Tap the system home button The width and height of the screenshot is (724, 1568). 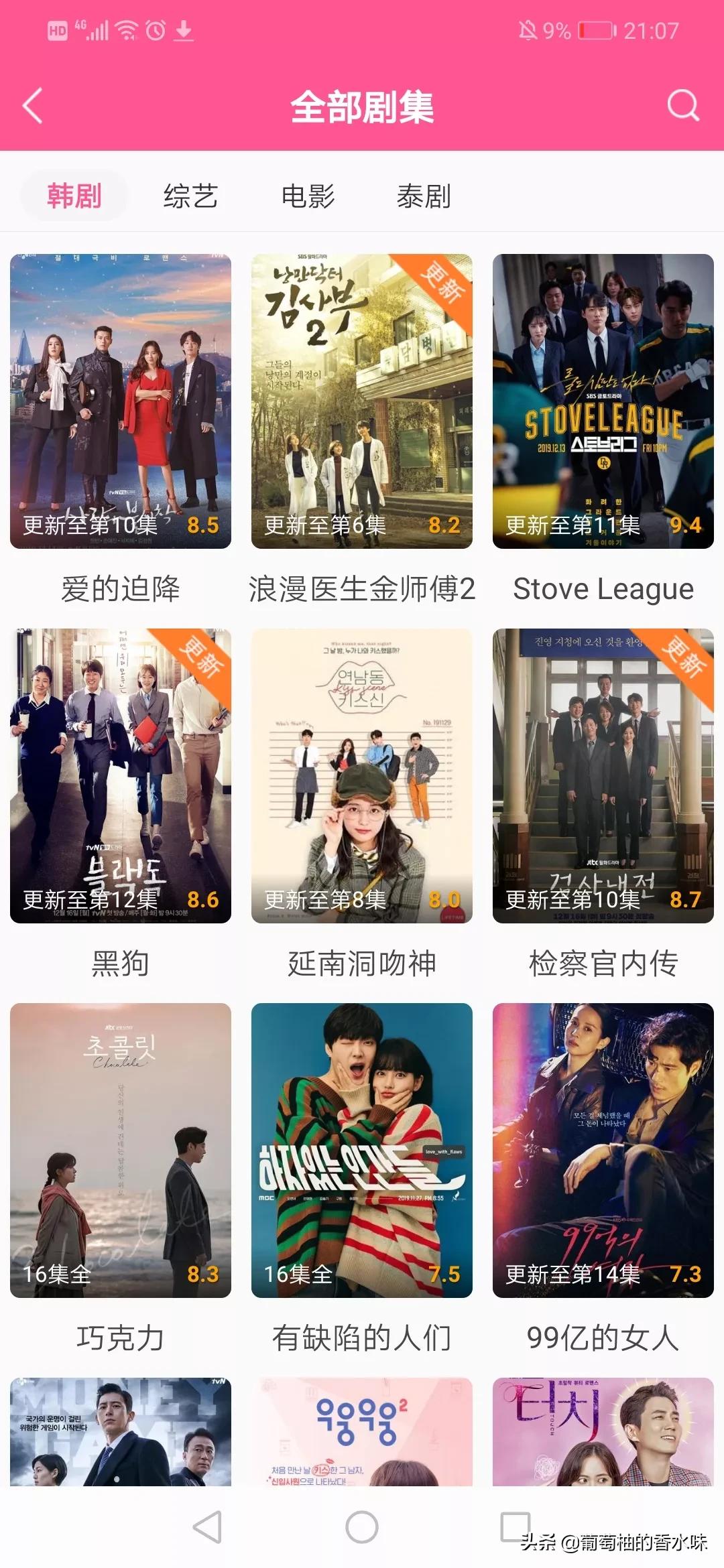pyautogui.click(x=362, y=1527)
